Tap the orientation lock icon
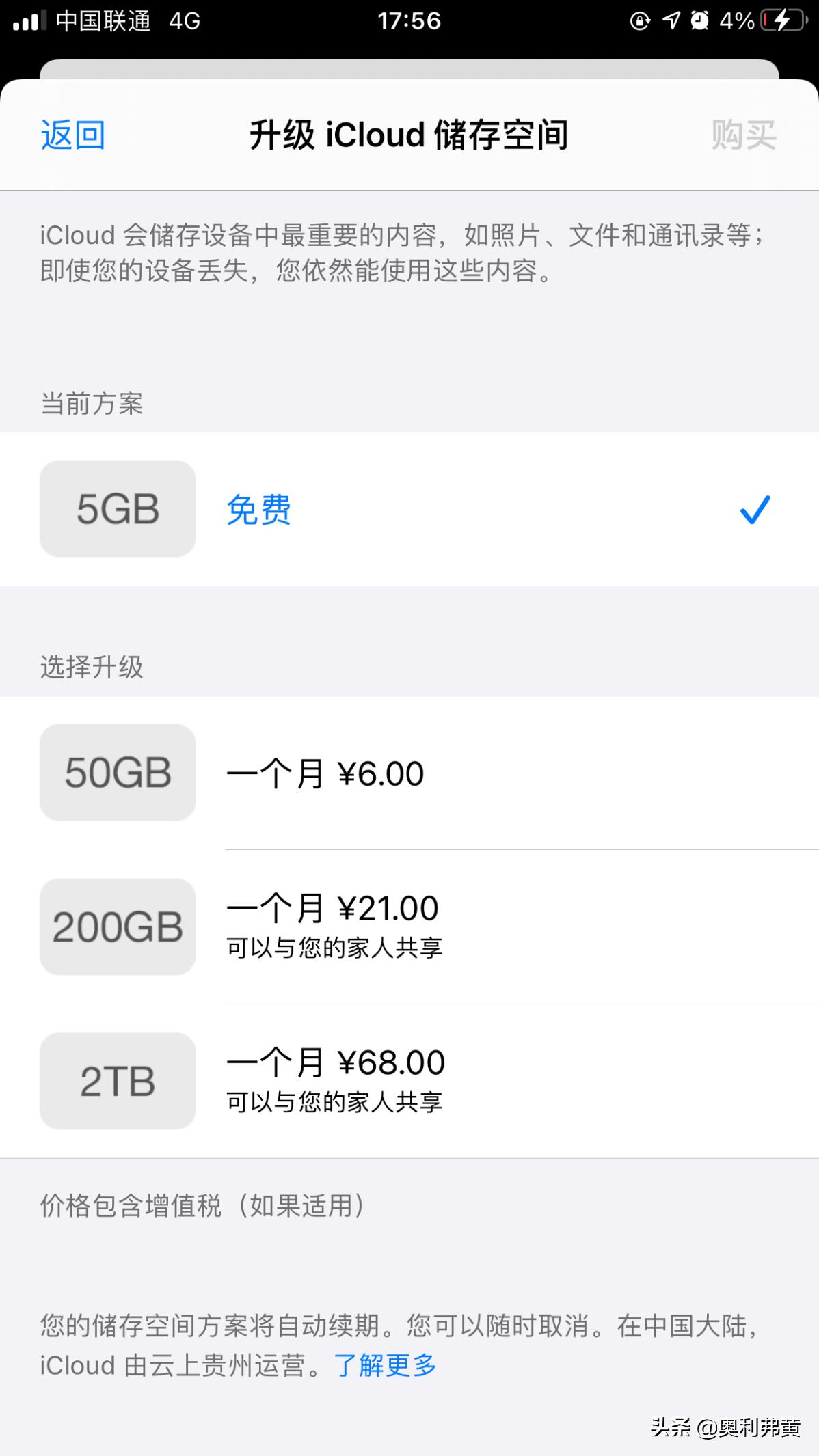This screenshot has width=819, height=1456. 638,20
